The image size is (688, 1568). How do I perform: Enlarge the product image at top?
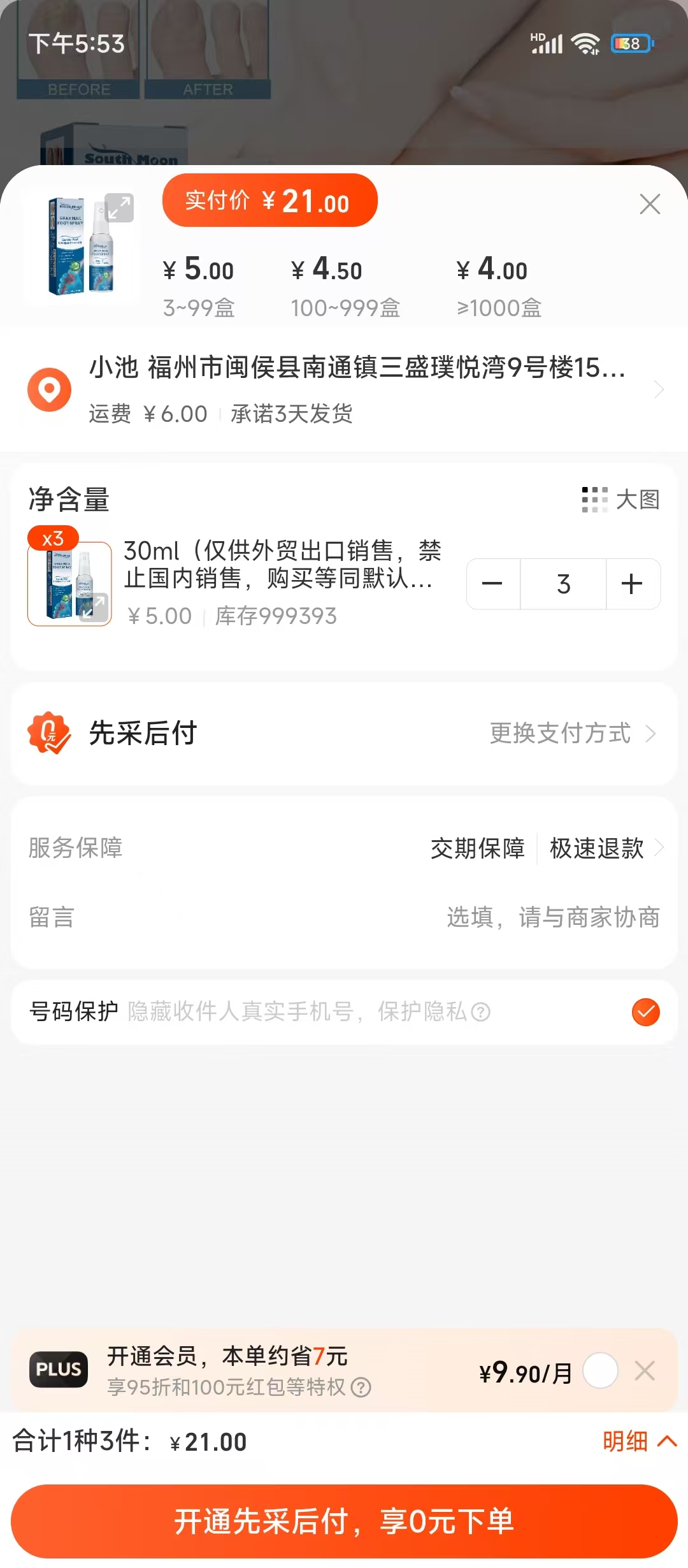[x=119, y=208]
